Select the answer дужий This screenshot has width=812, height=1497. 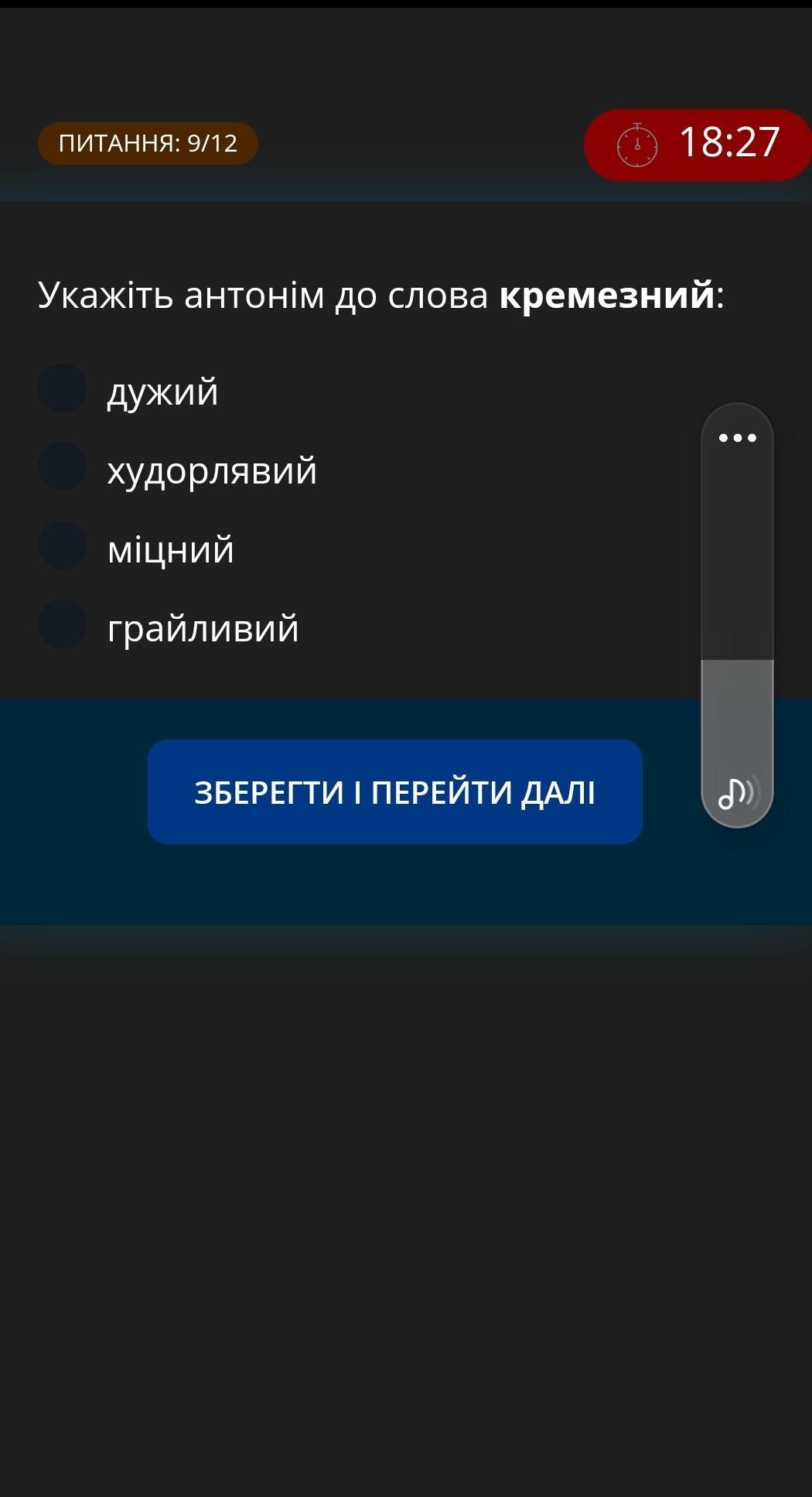coord(62,389)
